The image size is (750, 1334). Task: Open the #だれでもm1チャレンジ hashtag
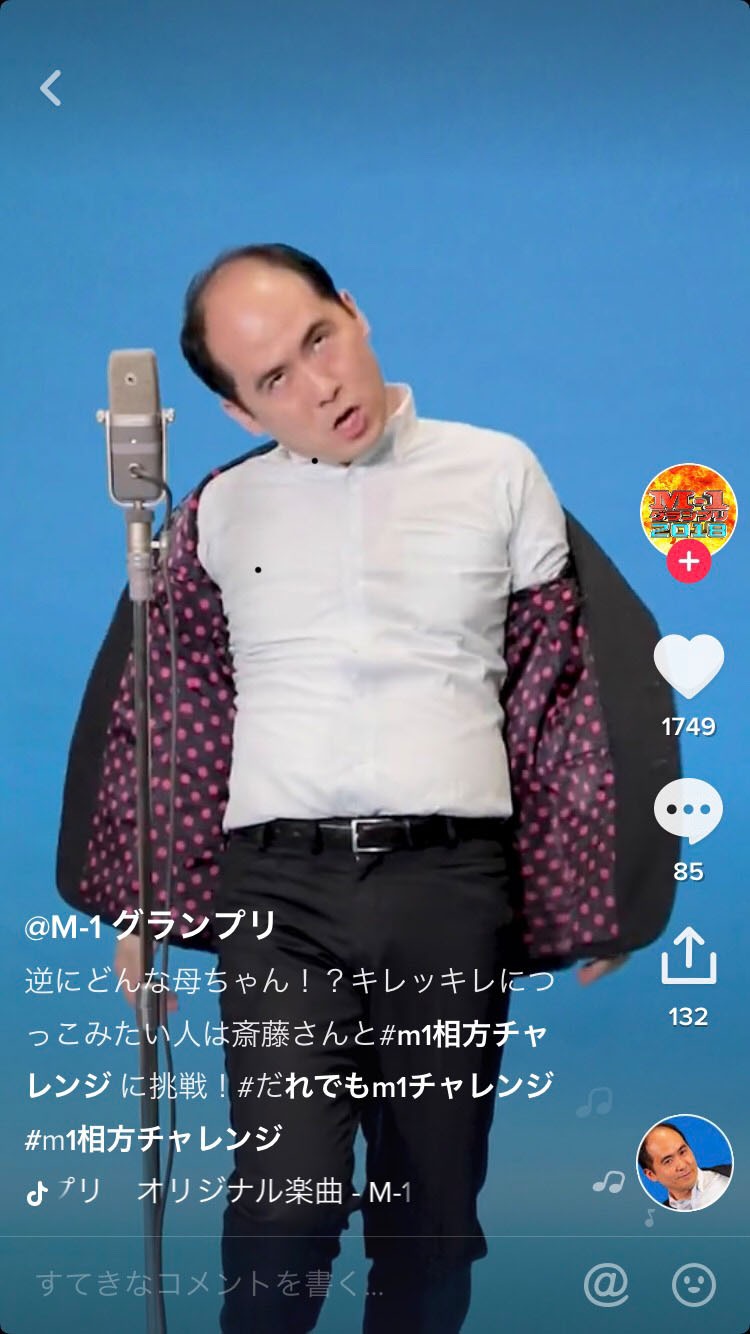tap(396, 1085)
